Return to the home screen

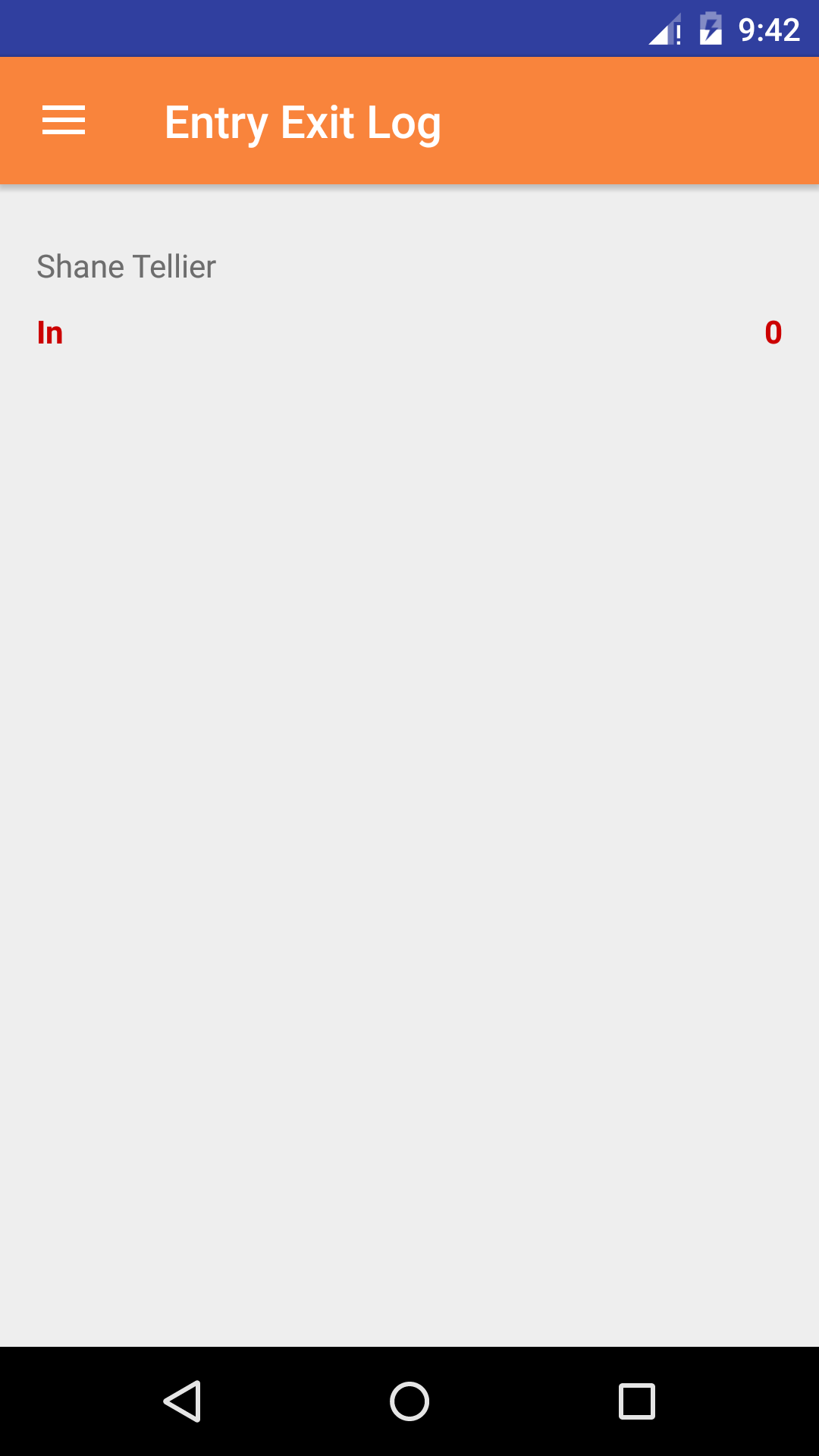409,1401
